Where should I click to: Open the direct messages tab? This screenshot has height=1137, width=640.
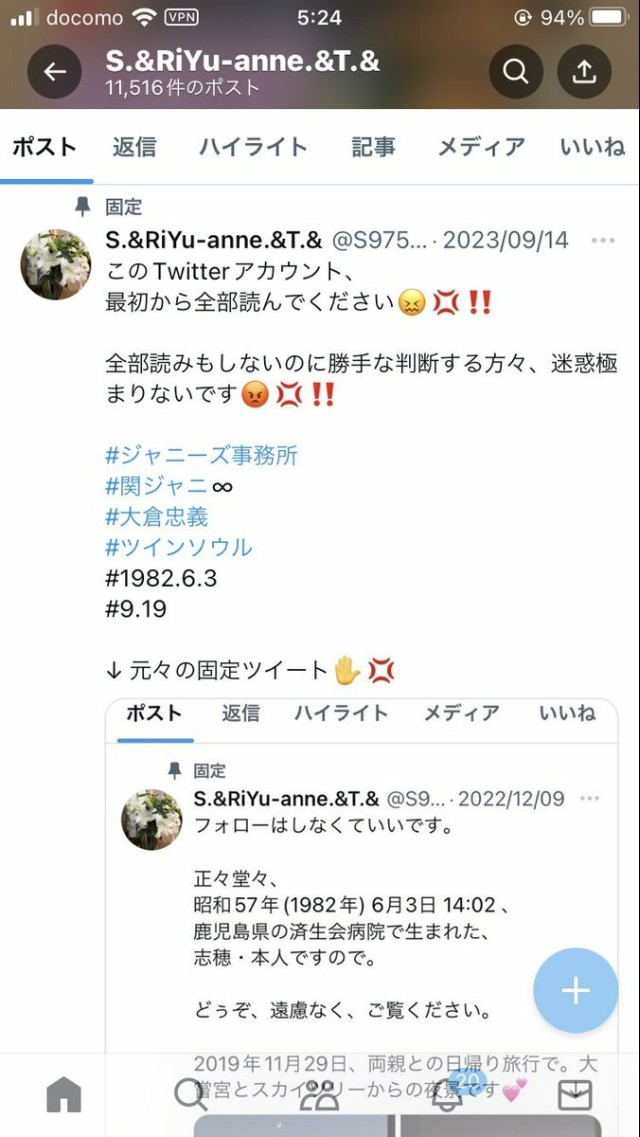[x=575, y=1096]
